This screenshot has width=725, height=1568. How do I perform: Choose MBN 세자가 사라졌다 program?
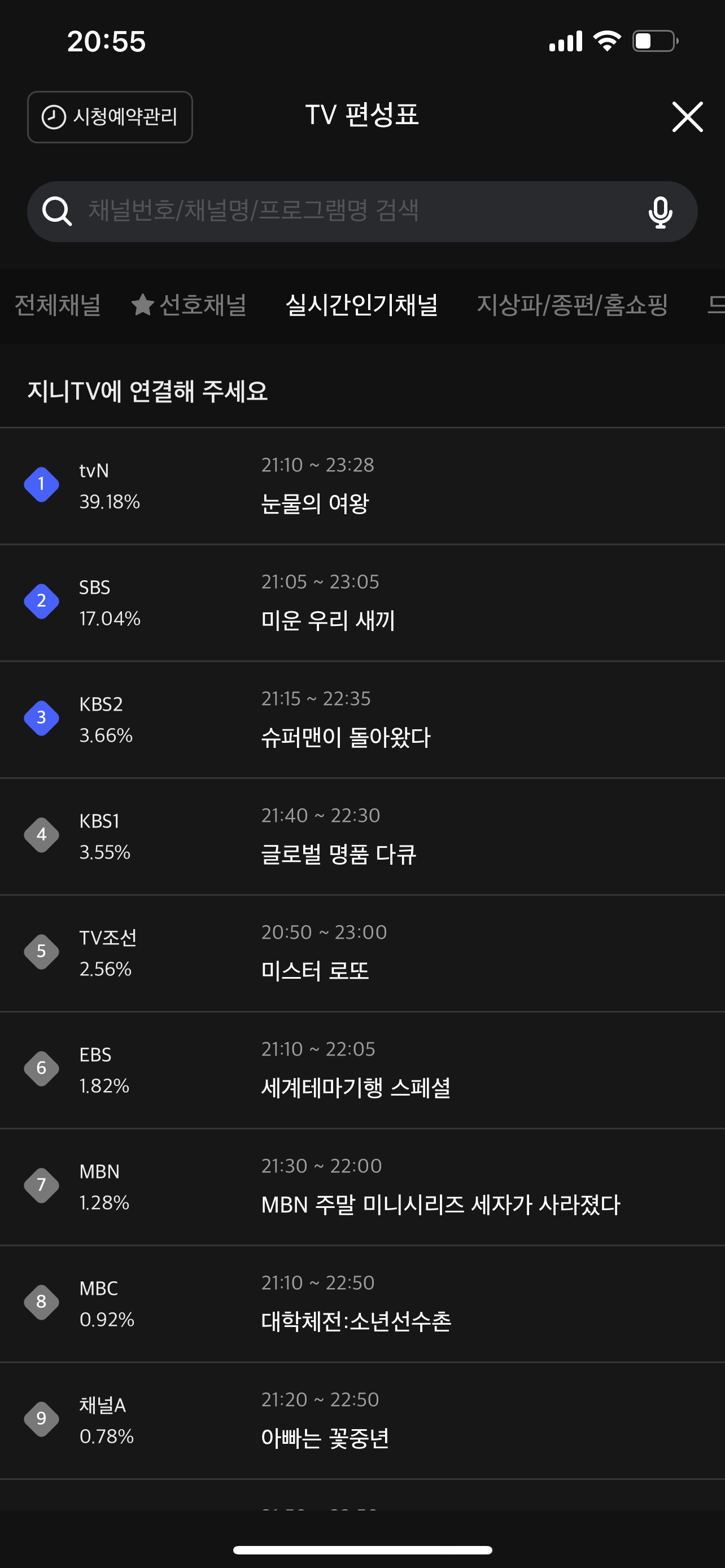point(362,1187)
